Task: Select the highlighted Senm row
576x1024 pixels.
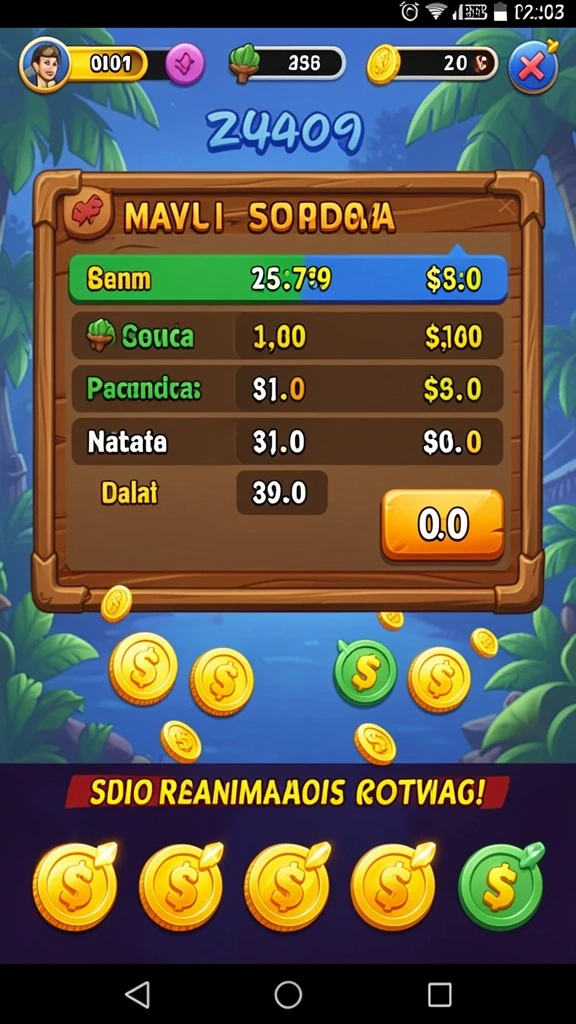Action: click(287, 279)
